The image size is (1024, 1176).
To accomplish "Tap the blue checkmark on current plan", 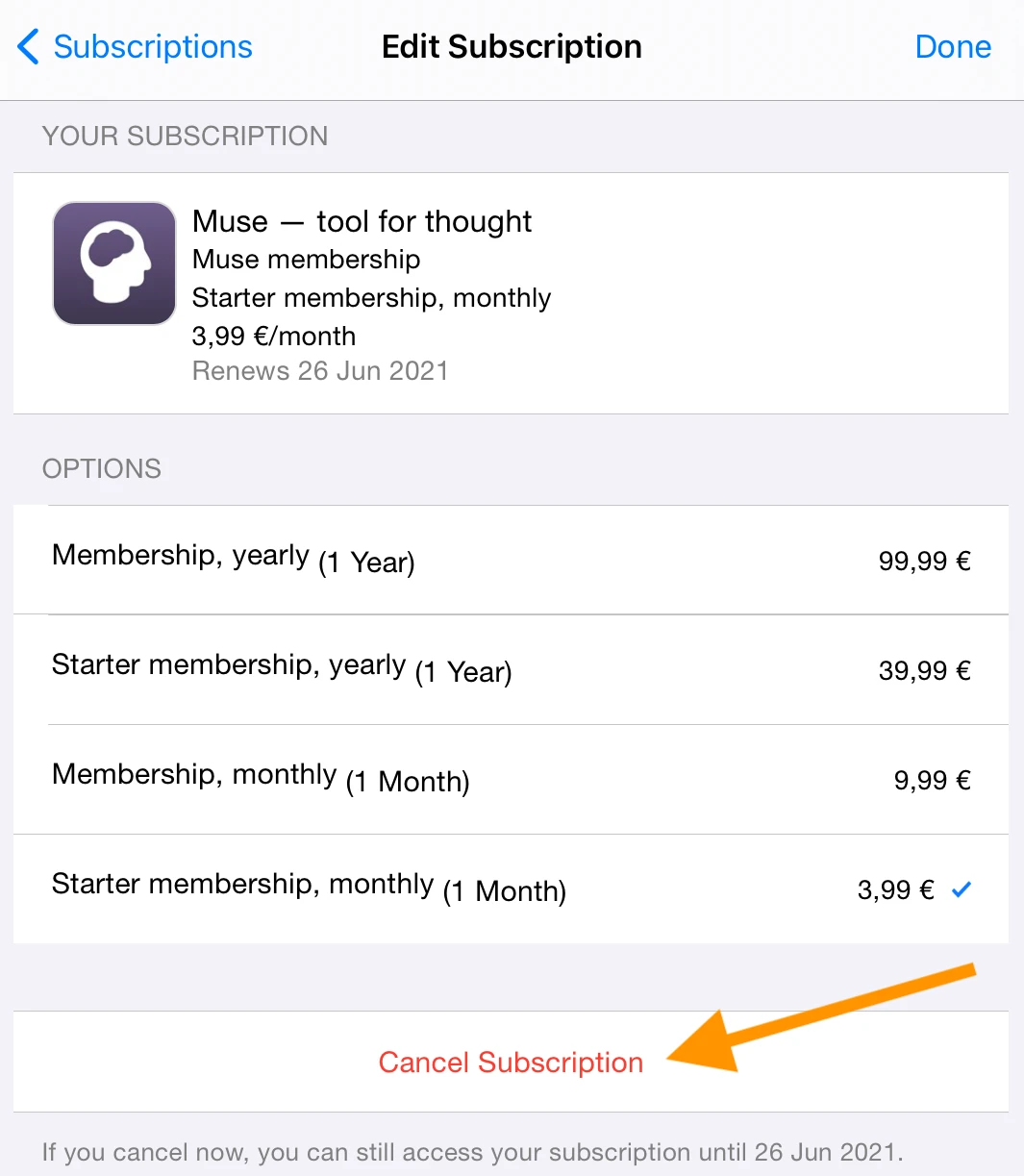I will coord(961,889).
